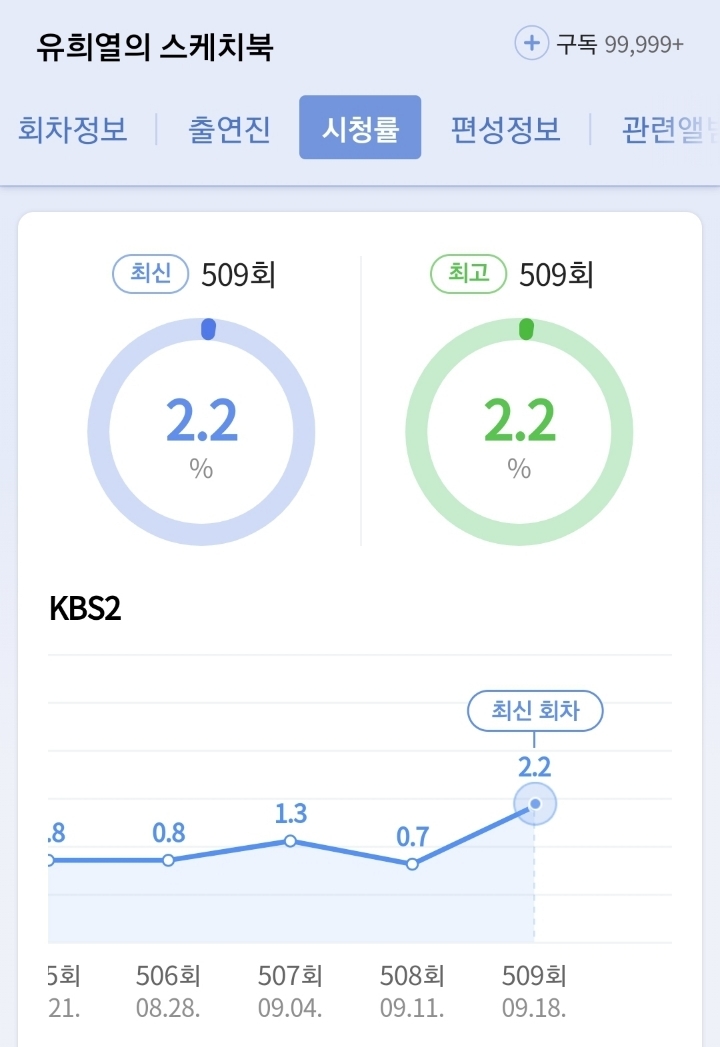The image size is (720, 1047).
Task: Click the 최신 회차 callout above the chart
Action: [535, 710]
